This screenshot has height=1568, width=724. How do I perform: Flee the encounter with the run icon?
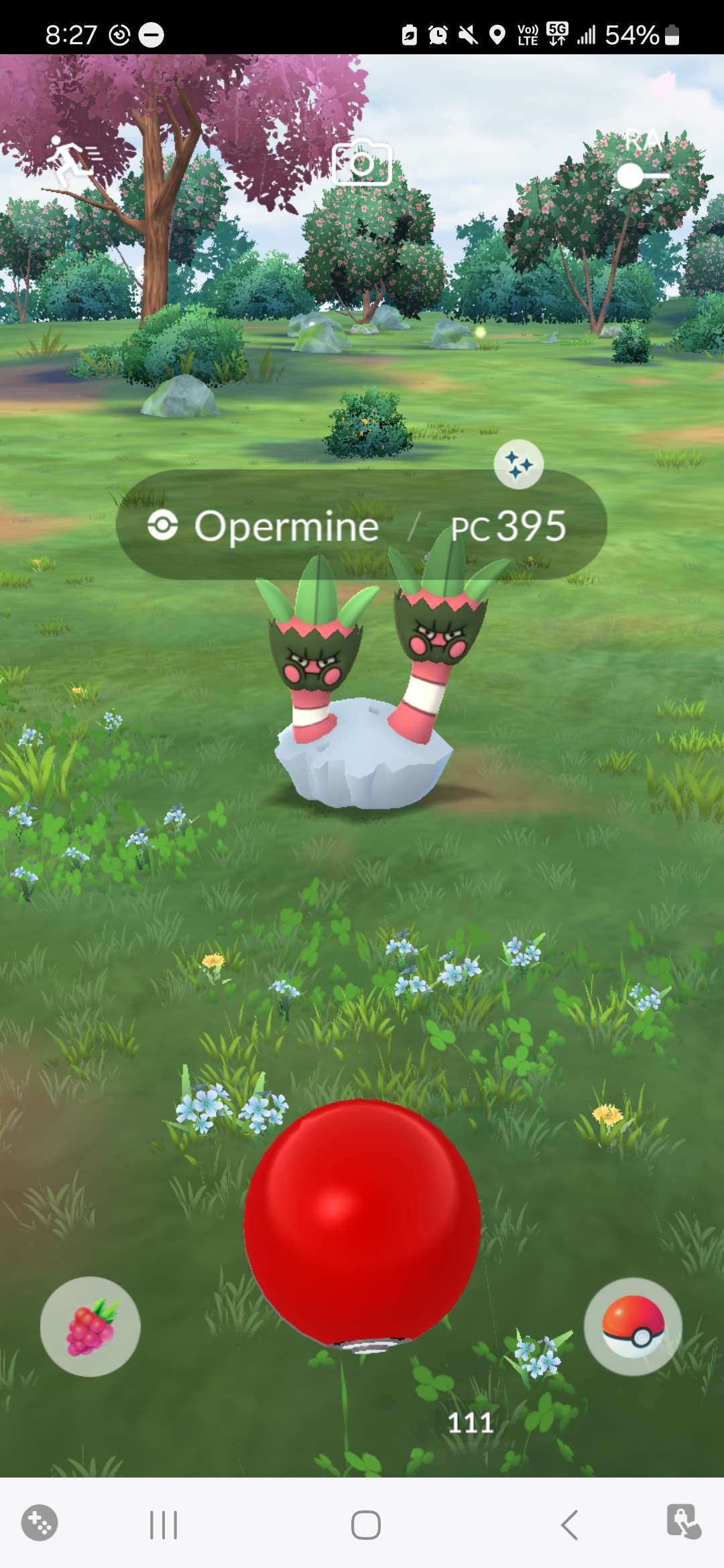click(74, 161)
